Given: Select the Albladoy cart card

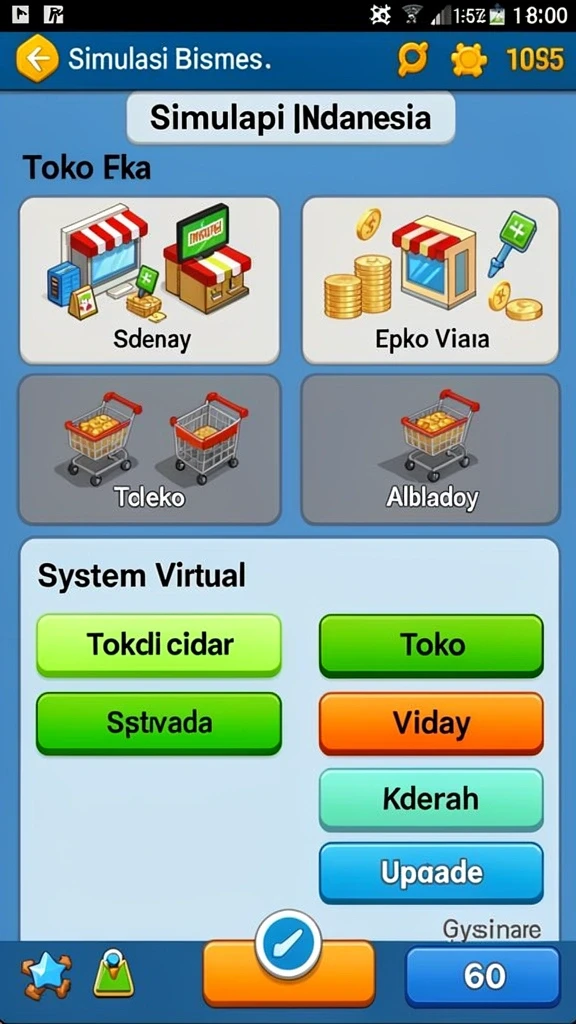Looking at the screenshot, I should 430,449.
